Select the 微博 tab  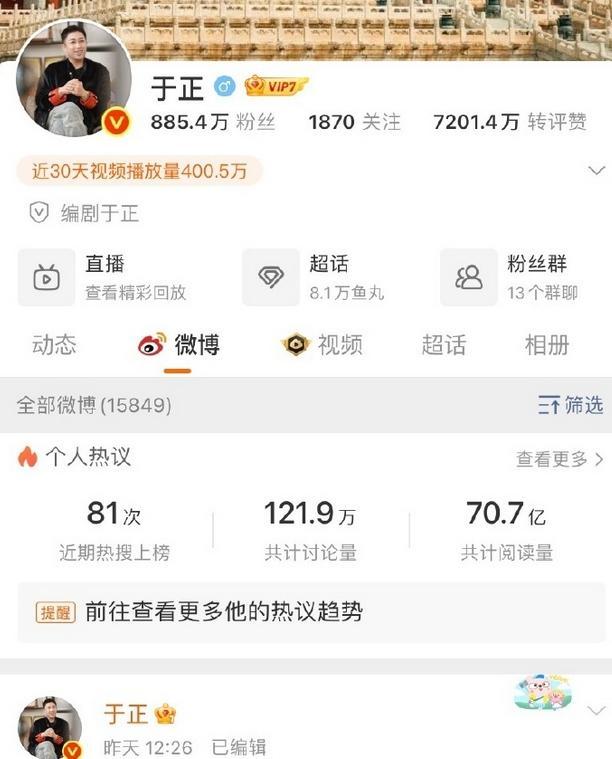coord(179,345)
